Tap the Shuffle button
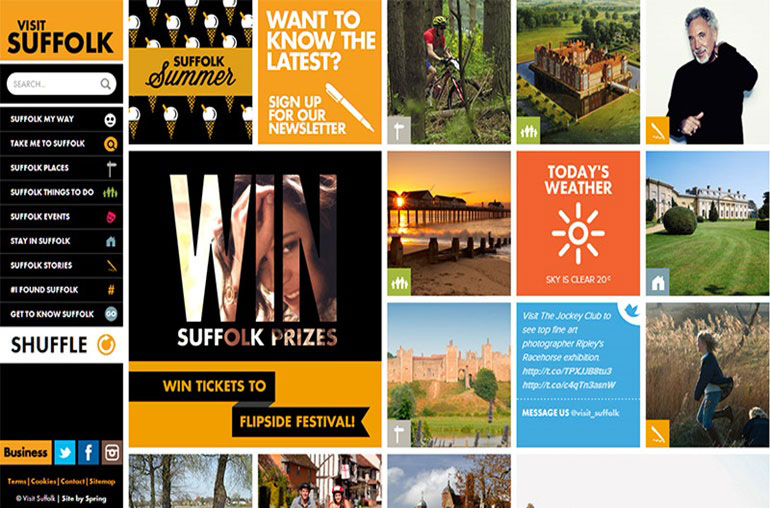Image resolution: width=770 pixels, height=508 pixels. point(61,345)
